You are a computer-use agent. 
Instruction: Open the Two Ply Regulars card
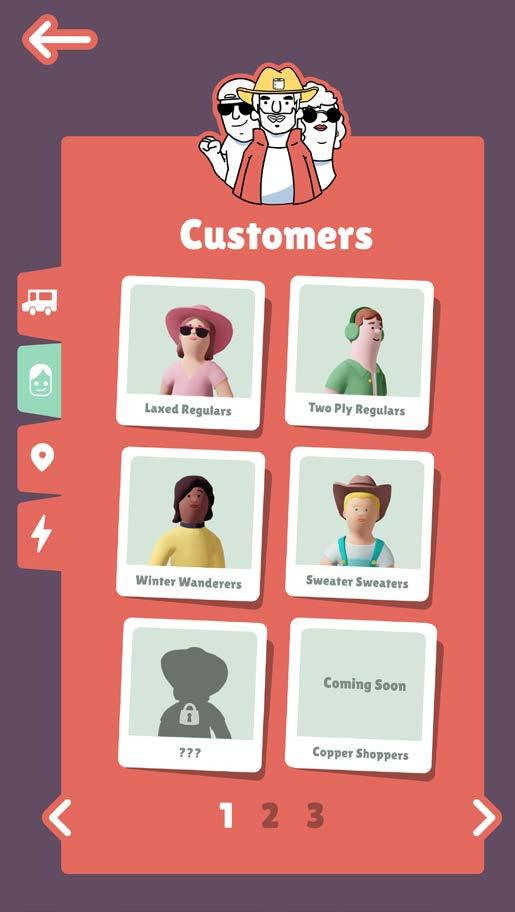click(x=359, y=353)
